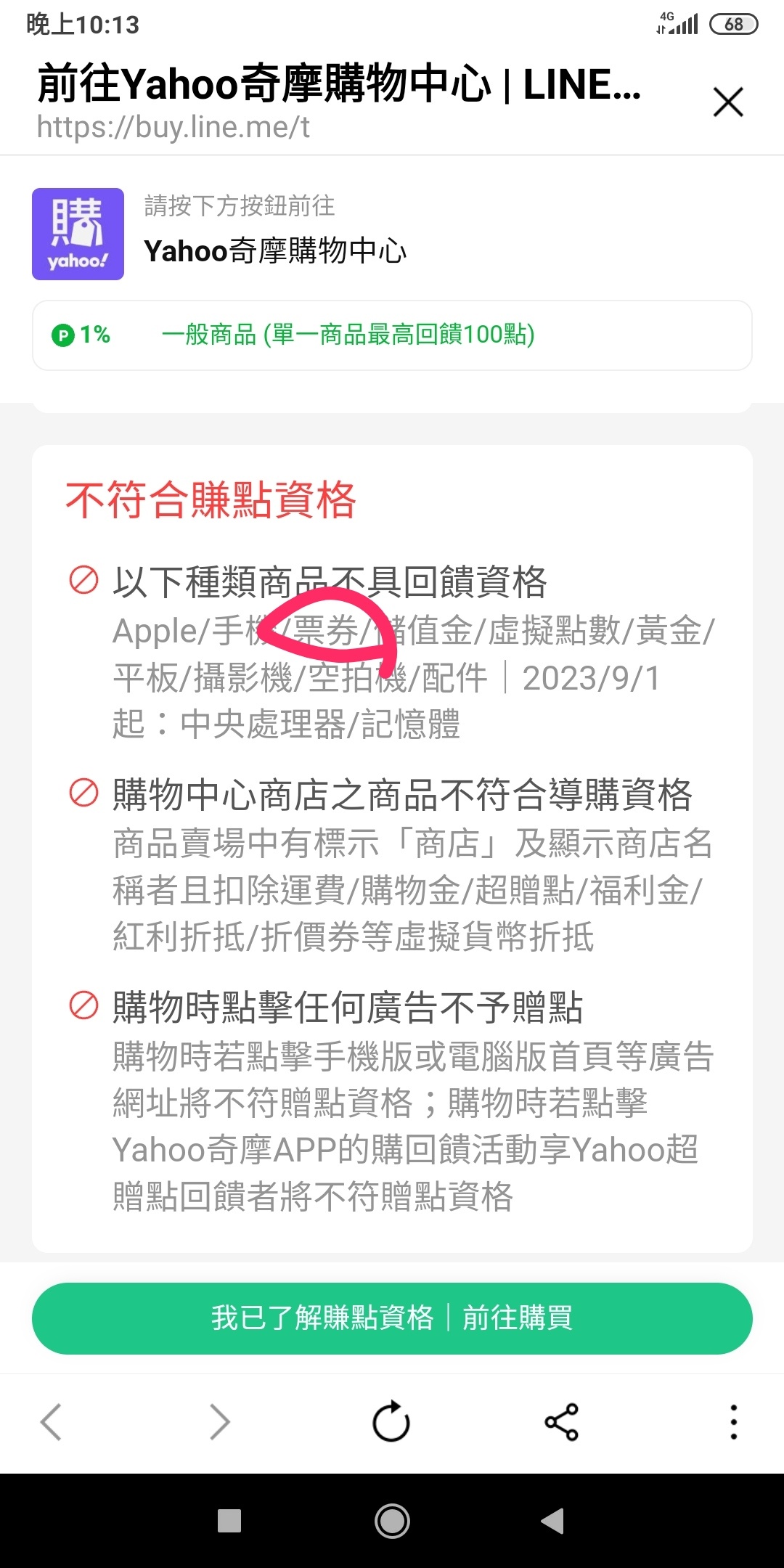784x1568 pixels.
Task: Share this page link
Action: point(562,1421)
